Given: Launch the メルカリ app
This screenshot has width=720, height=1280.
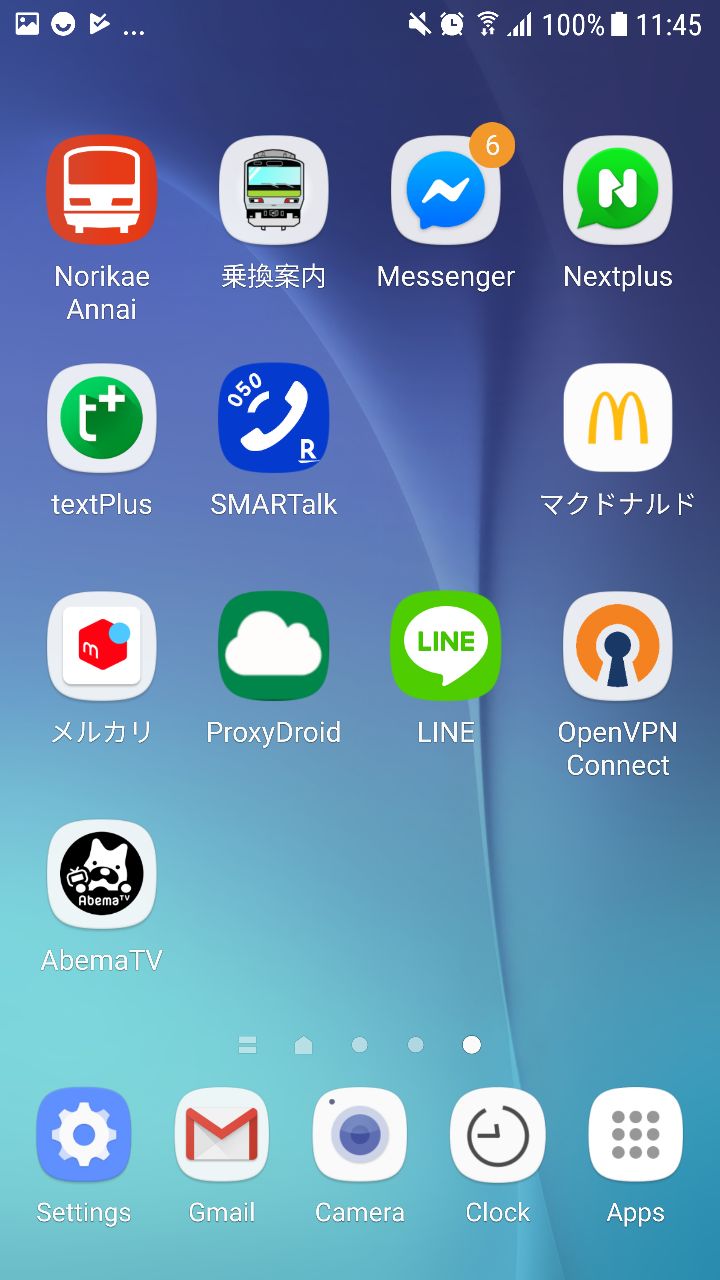Looking at the screenshot, I should pyautogui.click(x=102, y=646).
